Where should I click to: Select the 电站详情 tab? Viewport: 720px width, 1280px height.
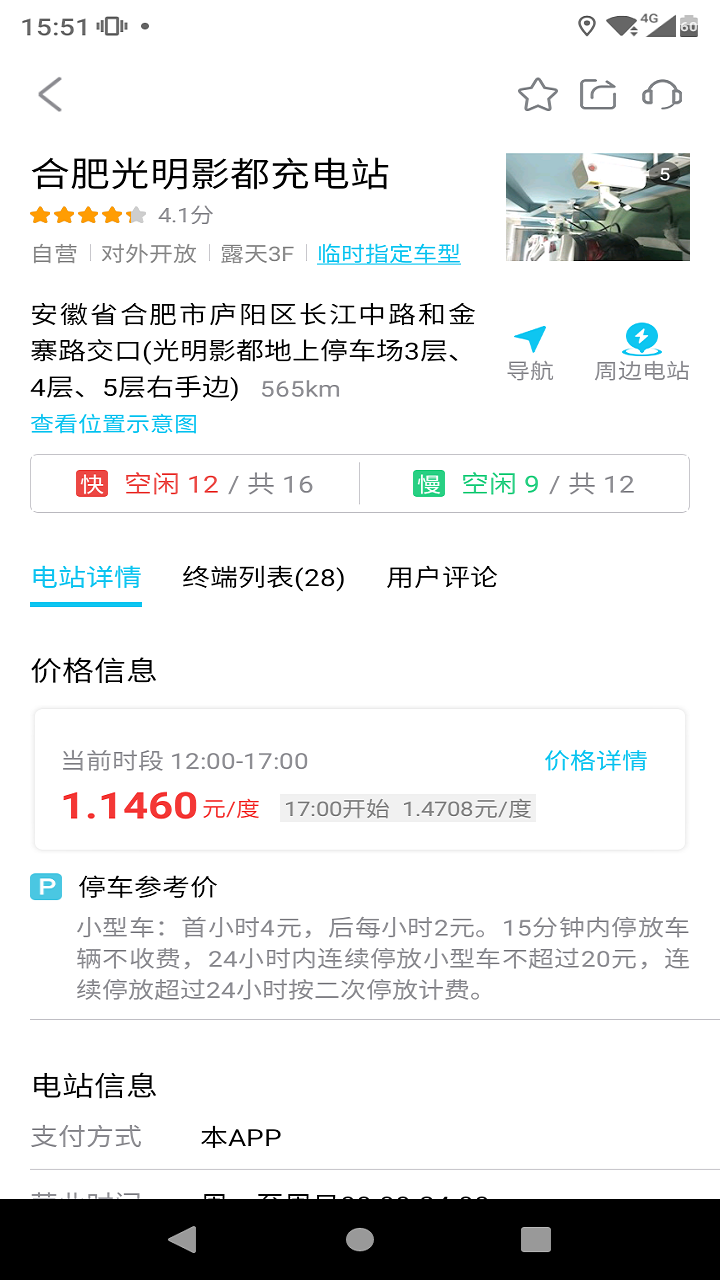click(x=85, y=577)
